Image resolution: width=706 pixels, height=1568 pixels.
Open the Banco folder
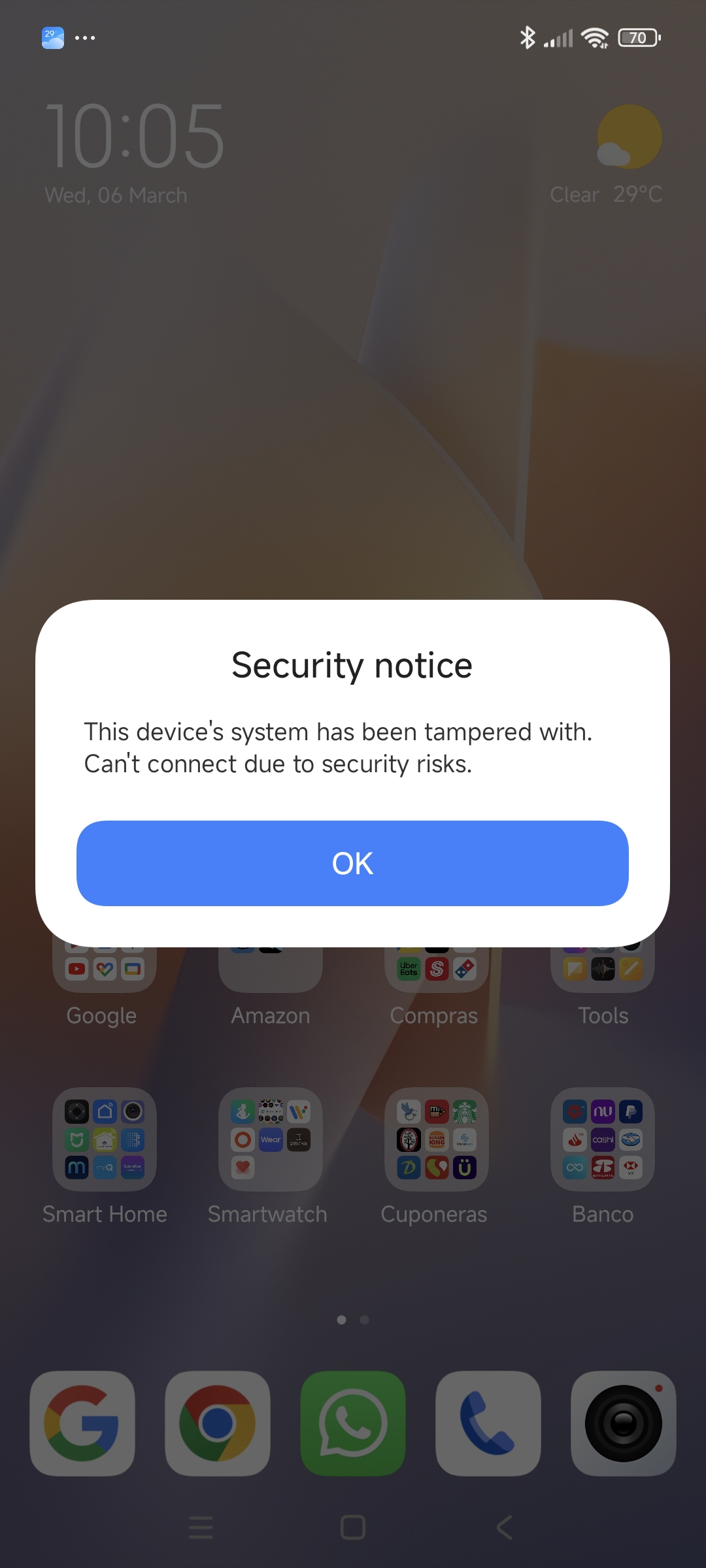click(x=603, y=1139)
